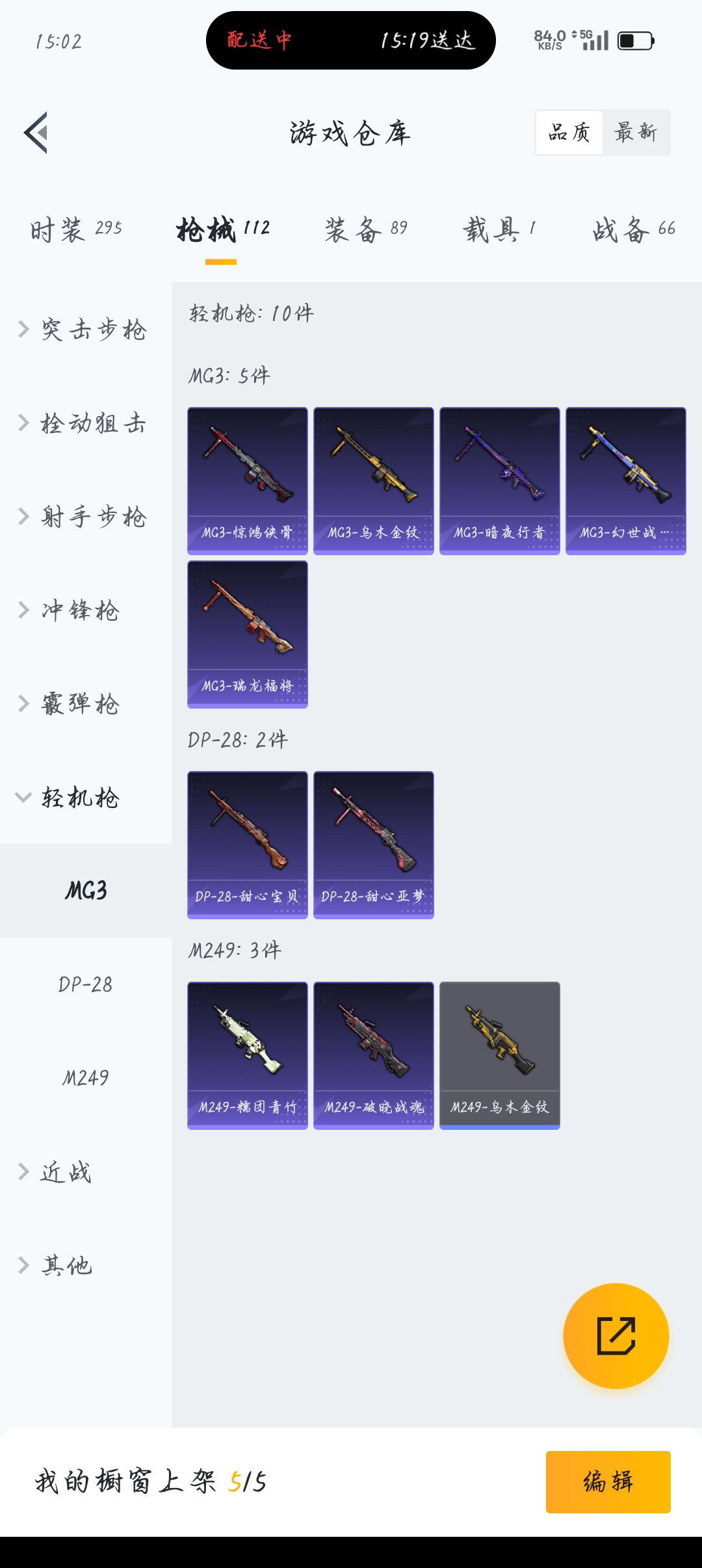Open the MG3-乌木金纹 skin

[x=374, y=480]
